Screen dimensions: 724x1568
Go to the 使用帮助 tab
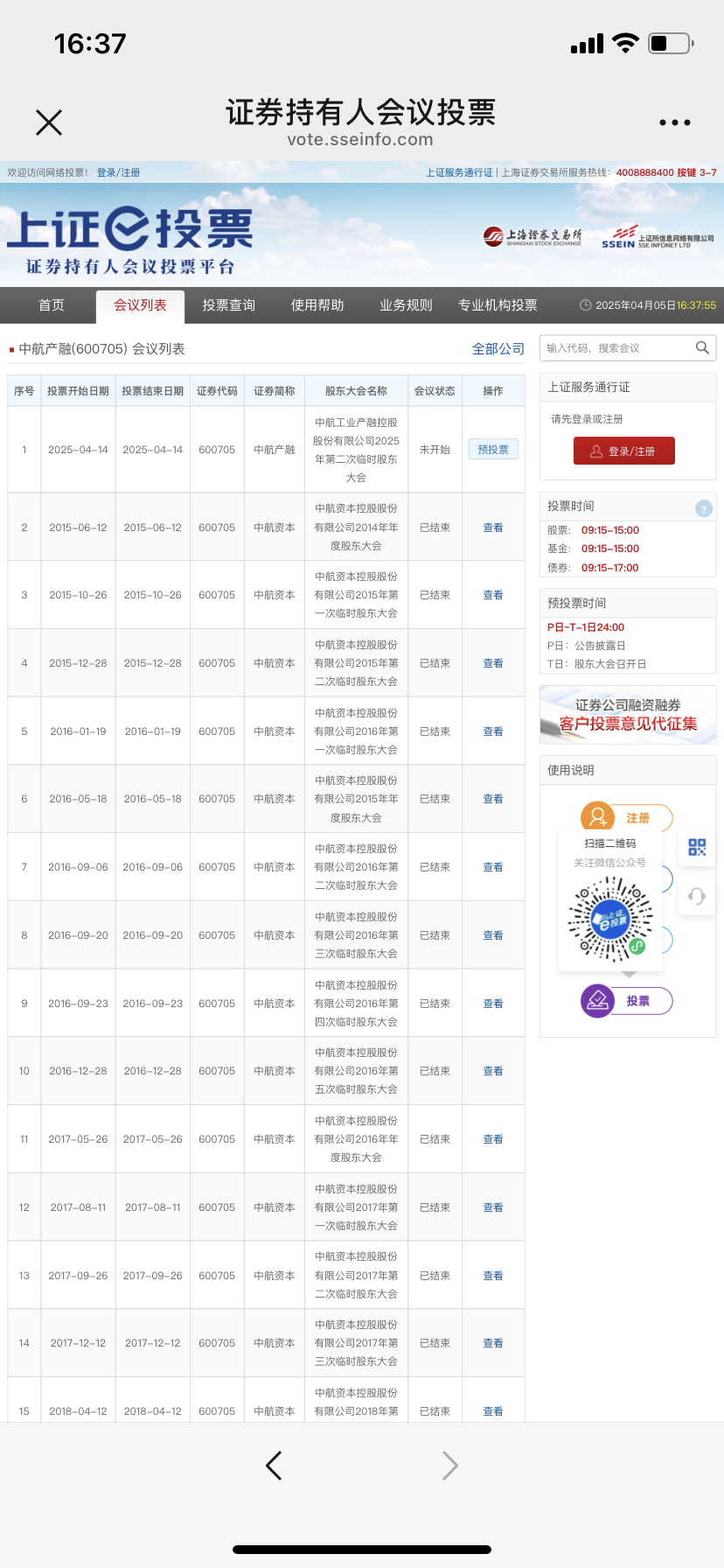pyautogui.click(x=317, y=305)
